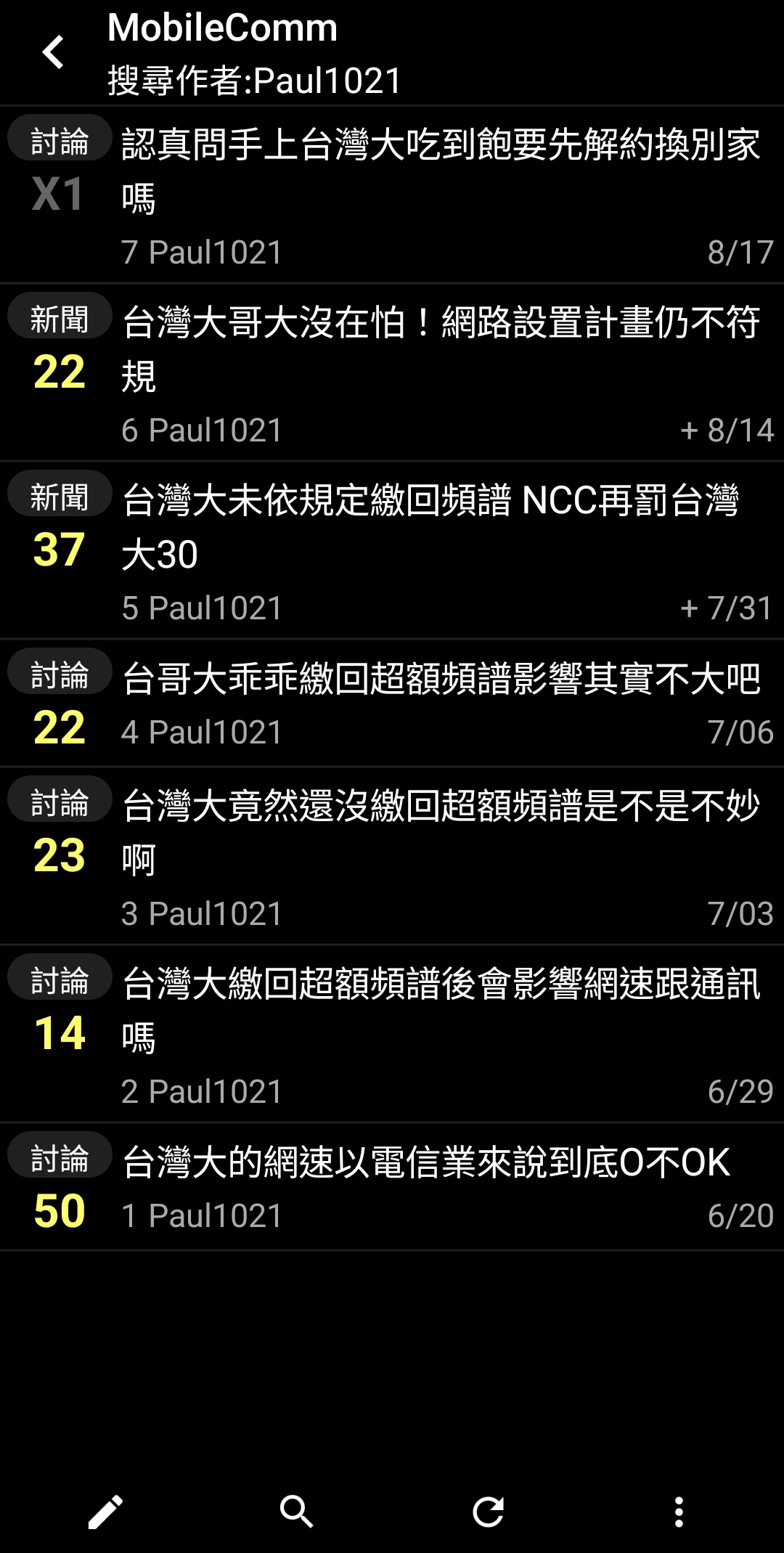
Task: Open news post NCC再罰台灣大30
Action: tap(392, 550)
